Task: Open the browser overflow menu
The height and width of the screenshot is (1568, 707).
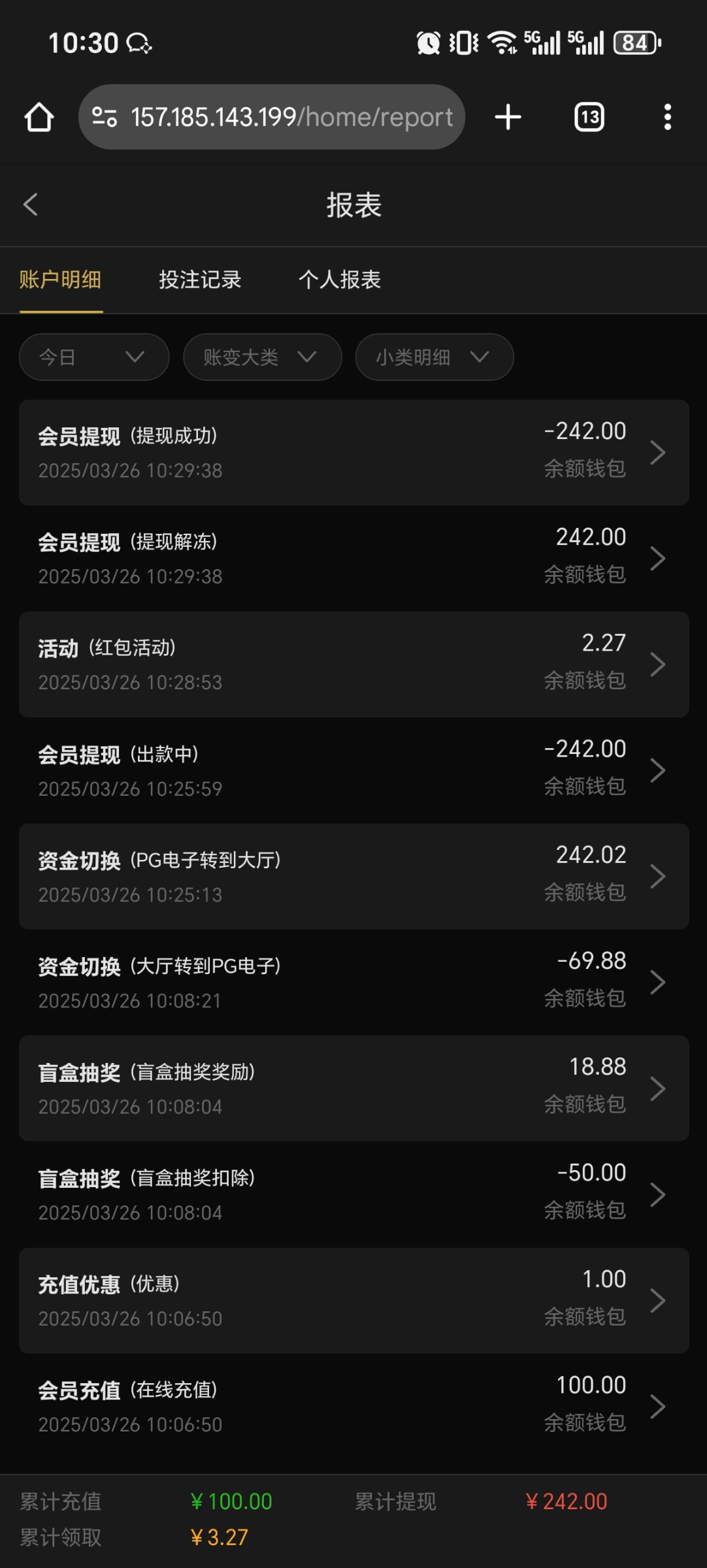Action: (667, 118)
